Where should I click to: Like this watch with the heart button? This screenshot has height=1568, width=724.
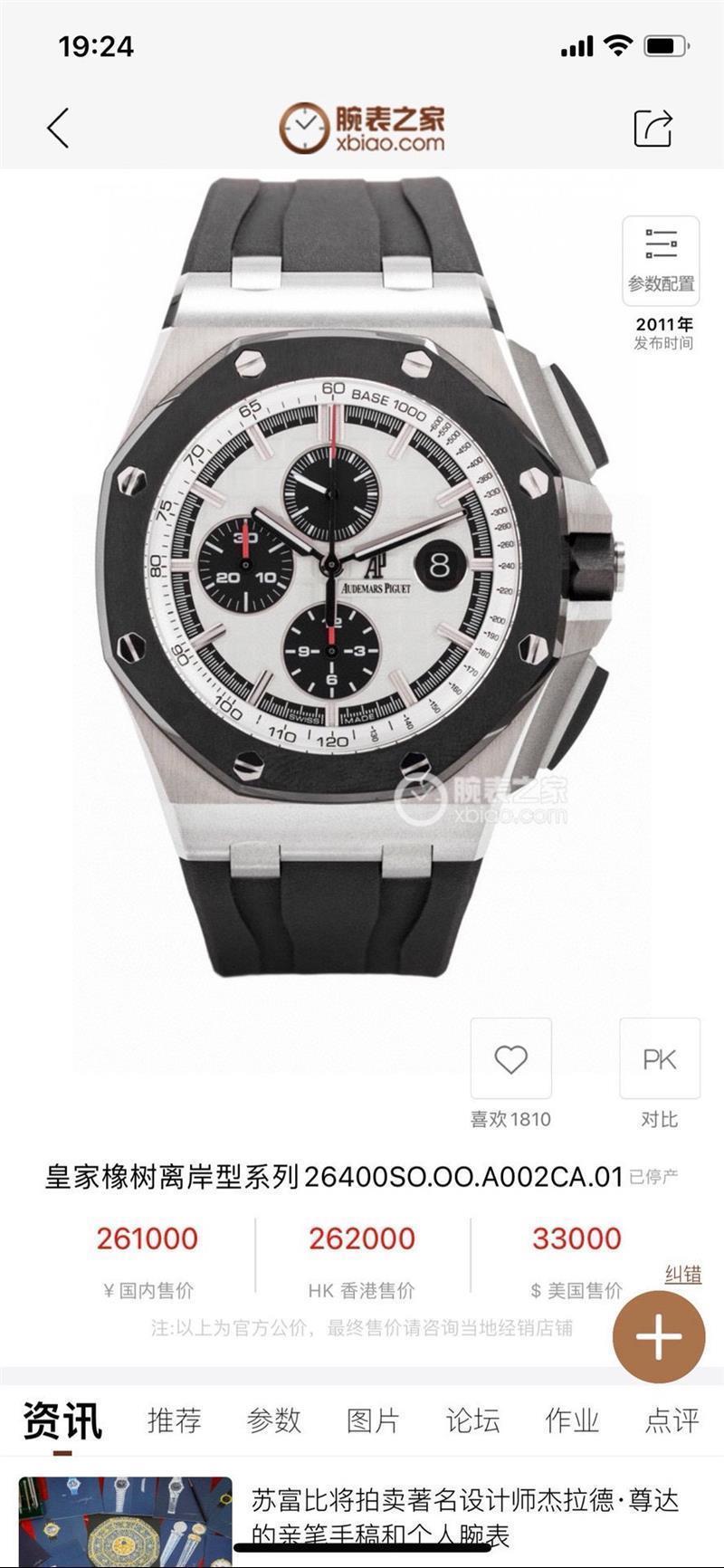click(510, 1058)
